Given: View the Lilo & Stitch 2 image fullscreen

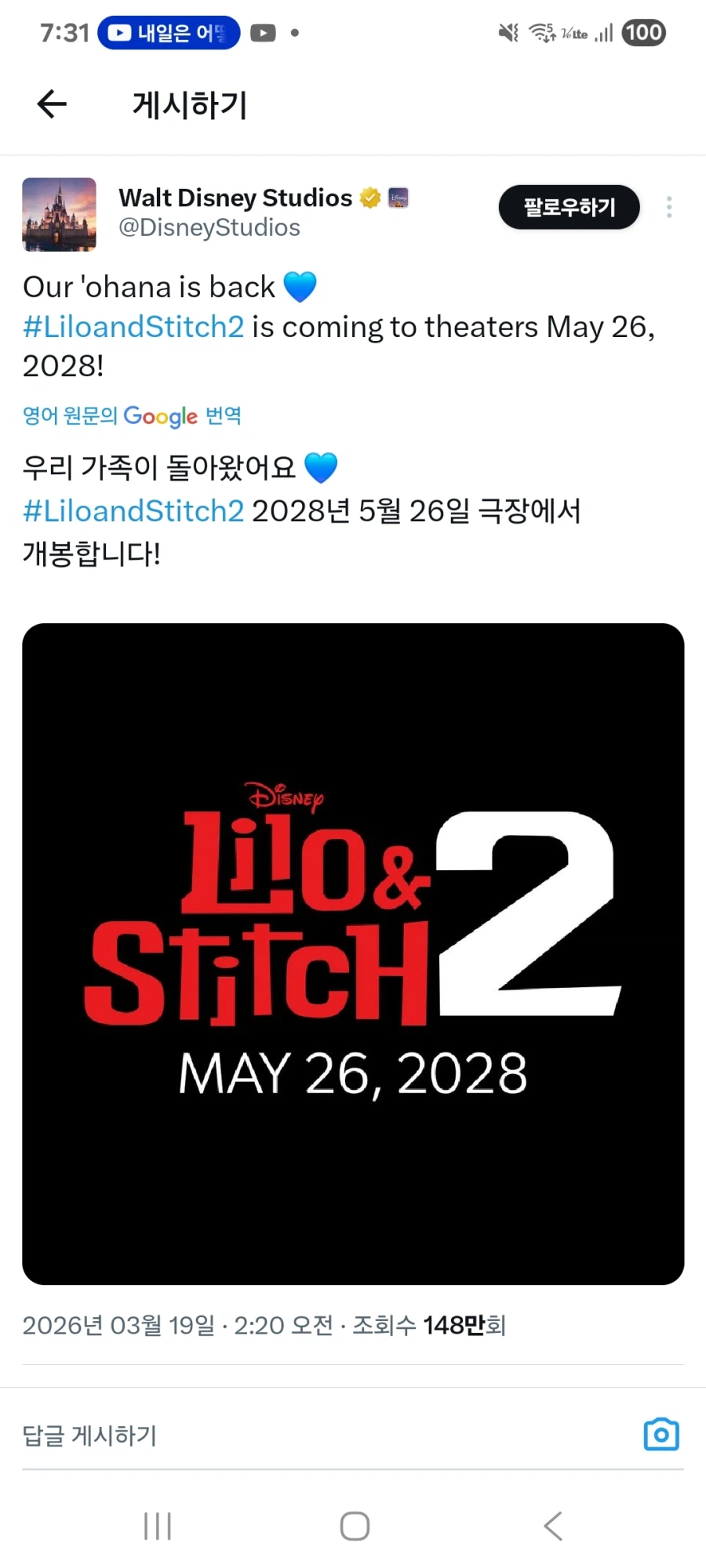Looking at the screenshot, I should [353, 953].
